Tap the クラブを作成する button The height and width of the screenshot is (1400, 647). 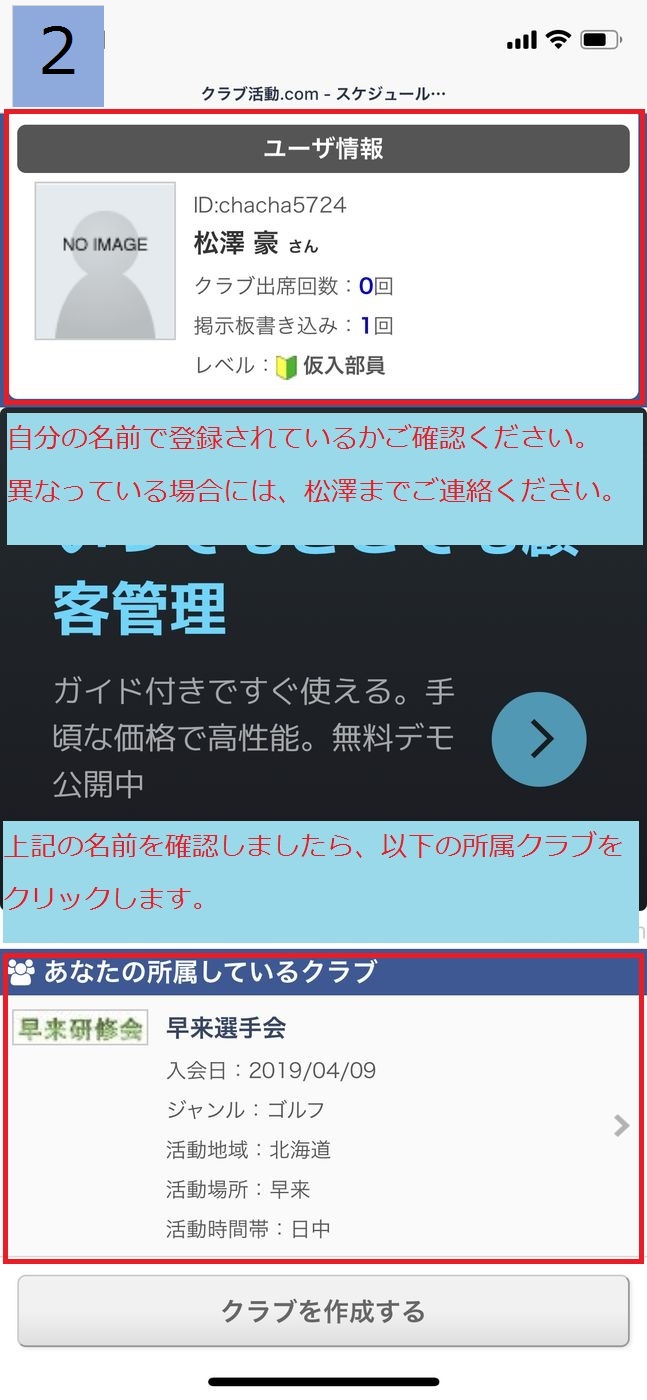(x=323, y=1311)
